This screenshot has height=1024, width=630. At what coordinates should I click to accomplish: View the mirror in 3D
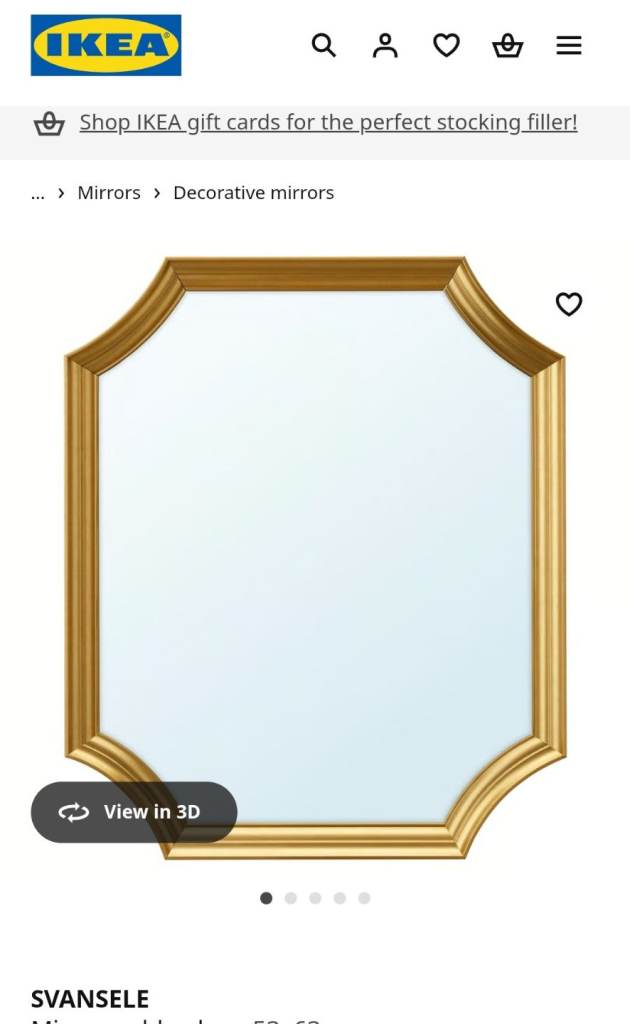[x=134, y=812]
